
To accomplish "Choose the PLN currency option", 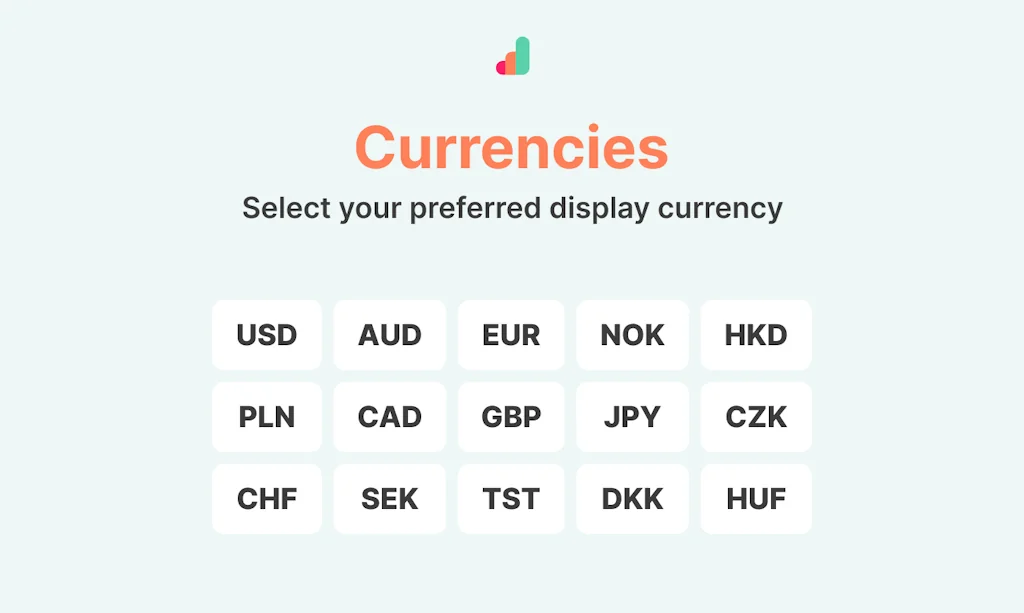I will [267, 417].
